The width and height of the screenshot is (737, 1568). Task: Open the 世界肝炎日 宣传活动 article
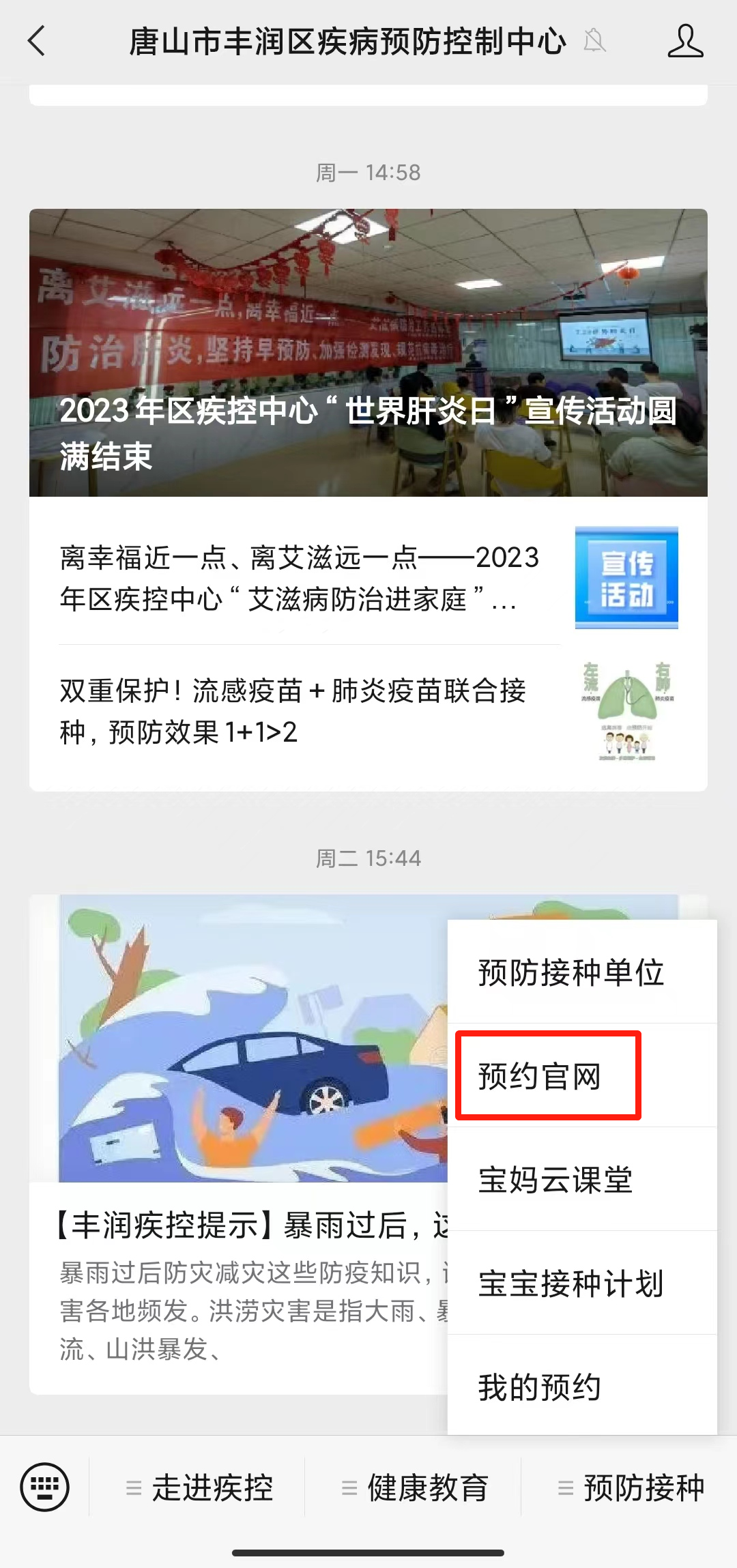click(368, 353)
